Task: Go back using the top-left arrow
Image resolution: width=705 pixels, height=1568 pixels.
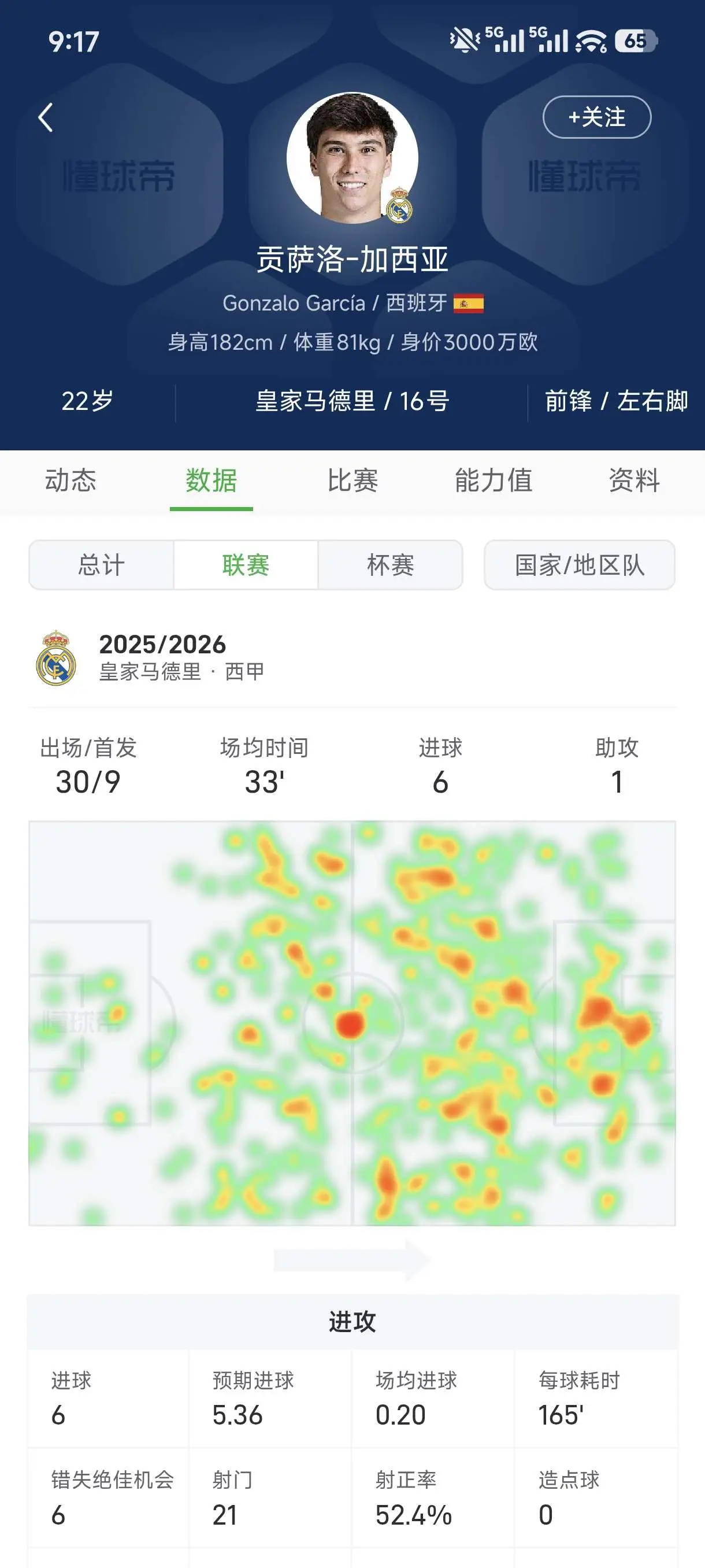Action: [x=46, y=117]
